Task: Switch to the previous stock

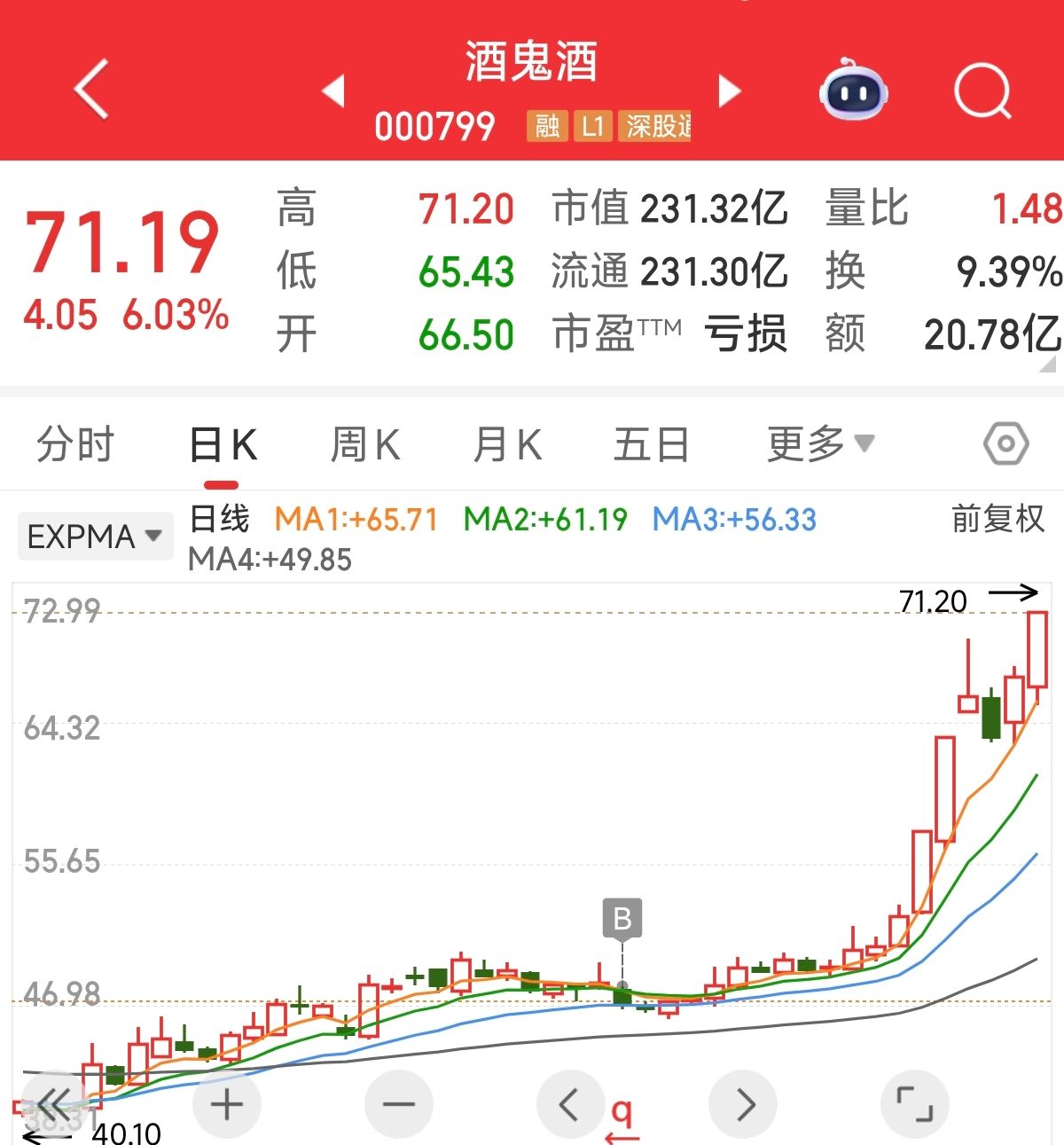Action: (x=333, y=90)
